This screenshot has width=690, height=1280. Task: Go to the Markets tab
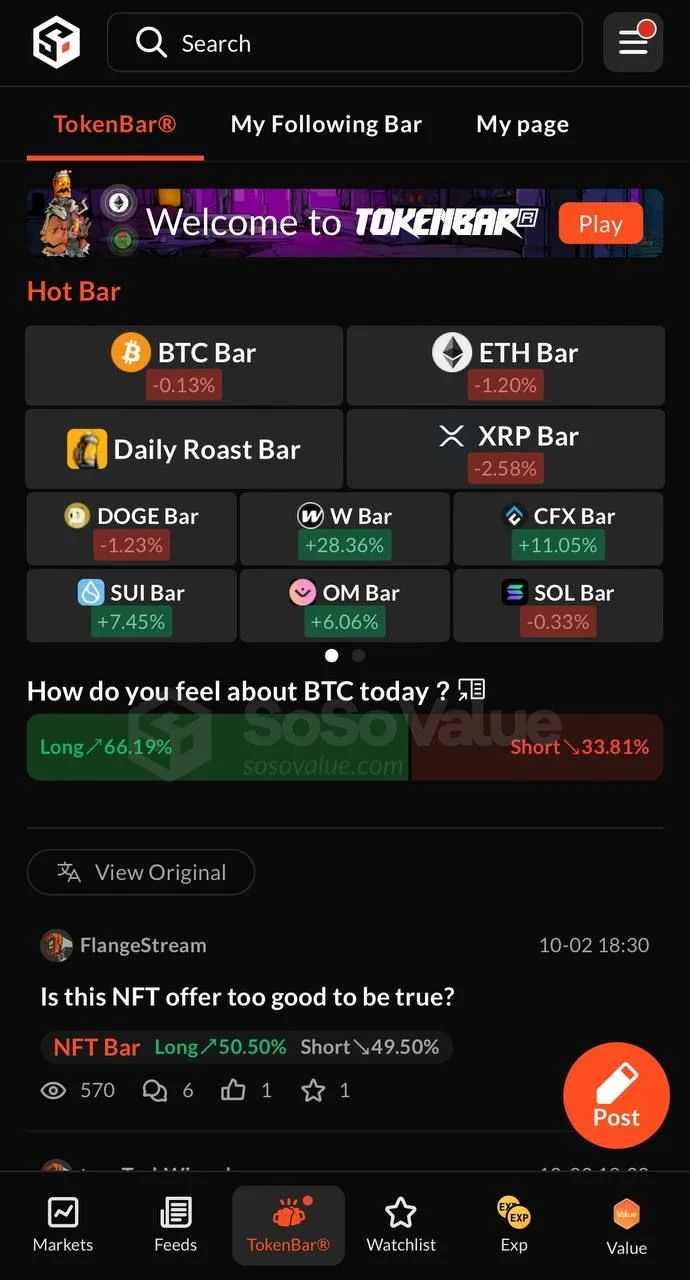tap(63, 1225)
